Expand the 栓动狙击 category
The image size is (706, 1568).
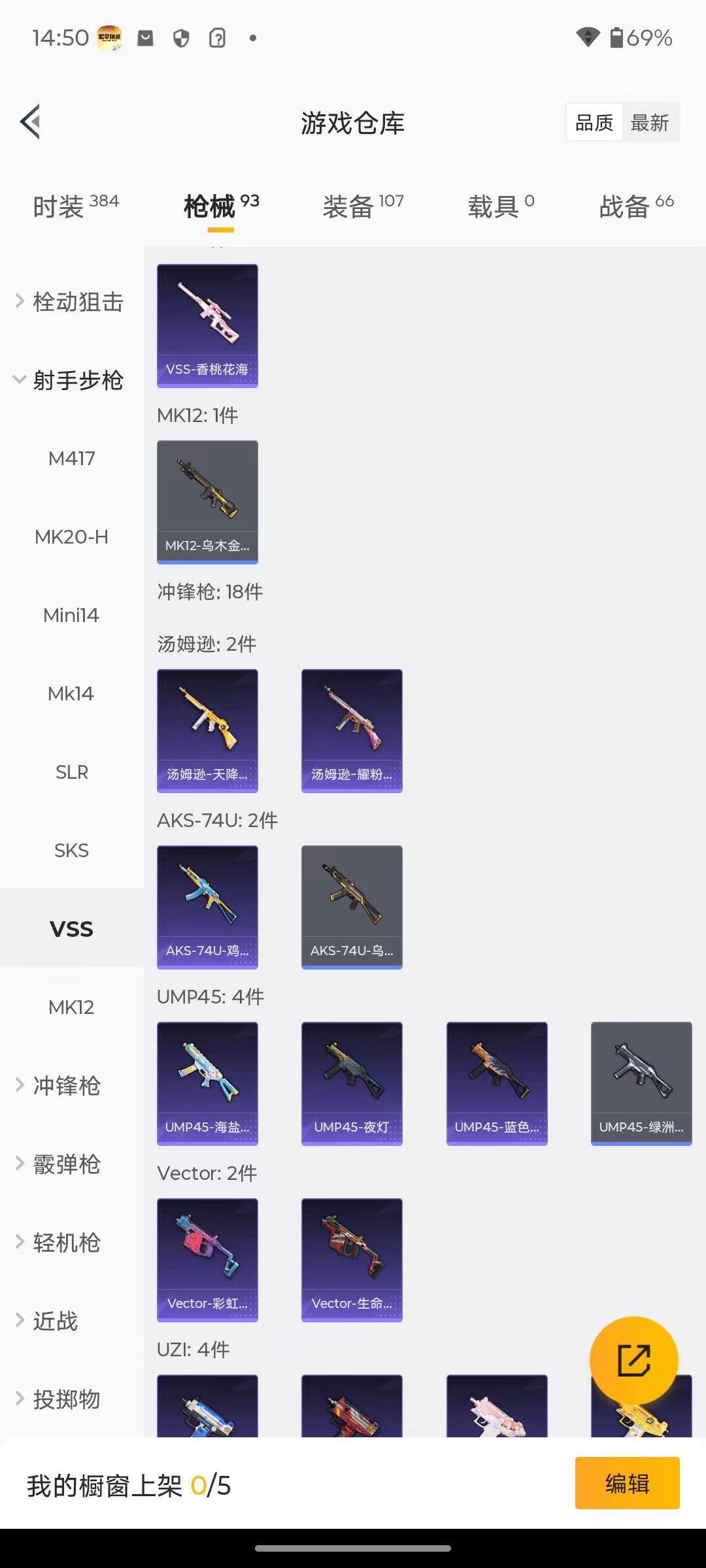coord(71,302)
